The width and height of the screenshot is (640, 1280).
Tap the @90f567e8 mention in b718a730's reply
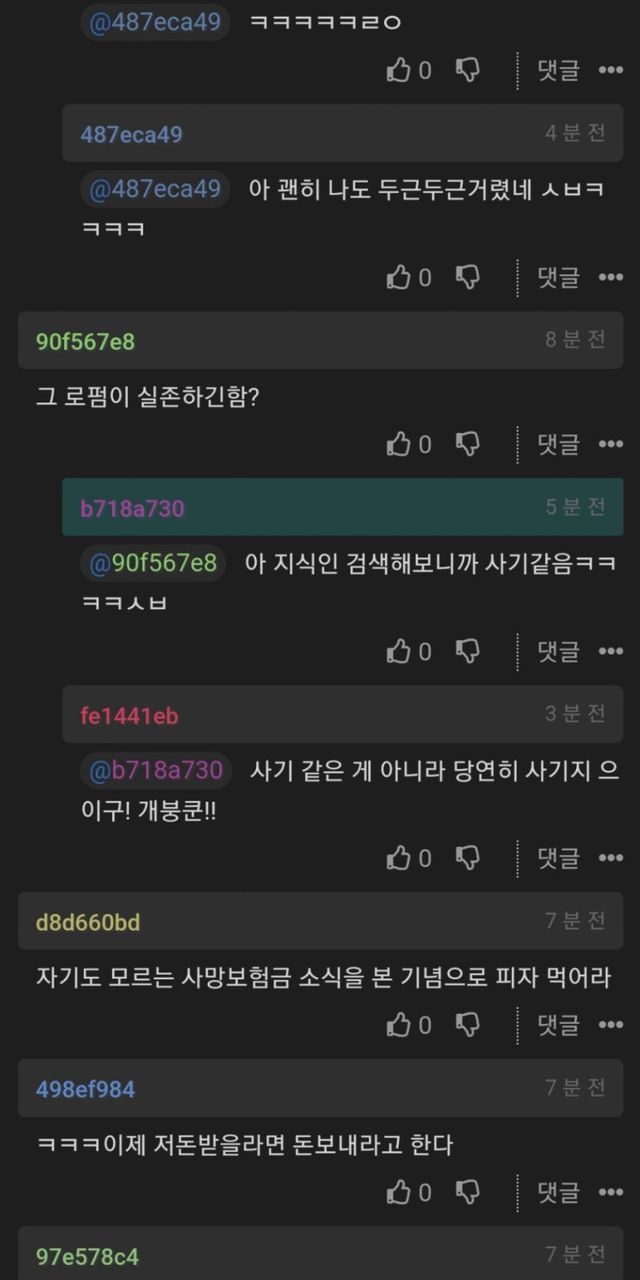pyautogui.click(x=154, y=563)
